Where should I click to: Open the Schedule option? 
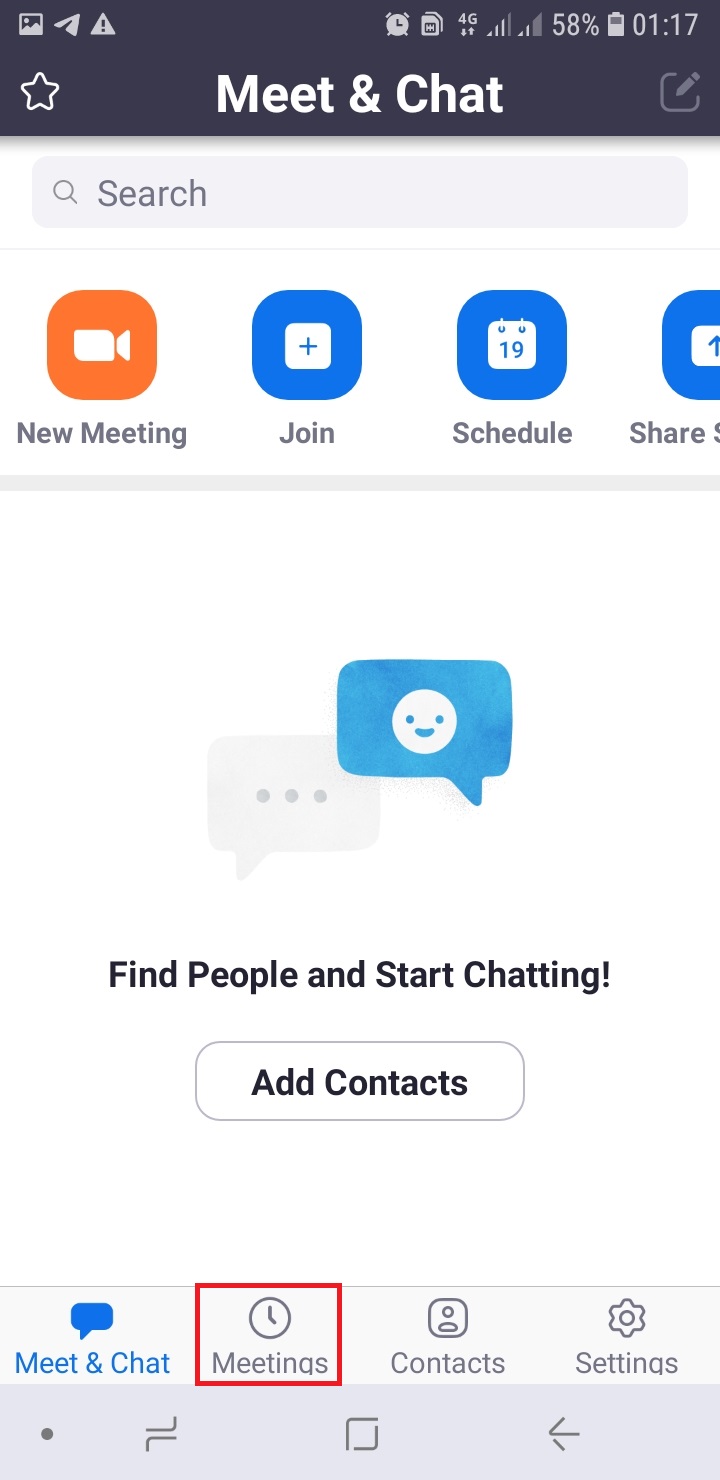pos(512,345)
